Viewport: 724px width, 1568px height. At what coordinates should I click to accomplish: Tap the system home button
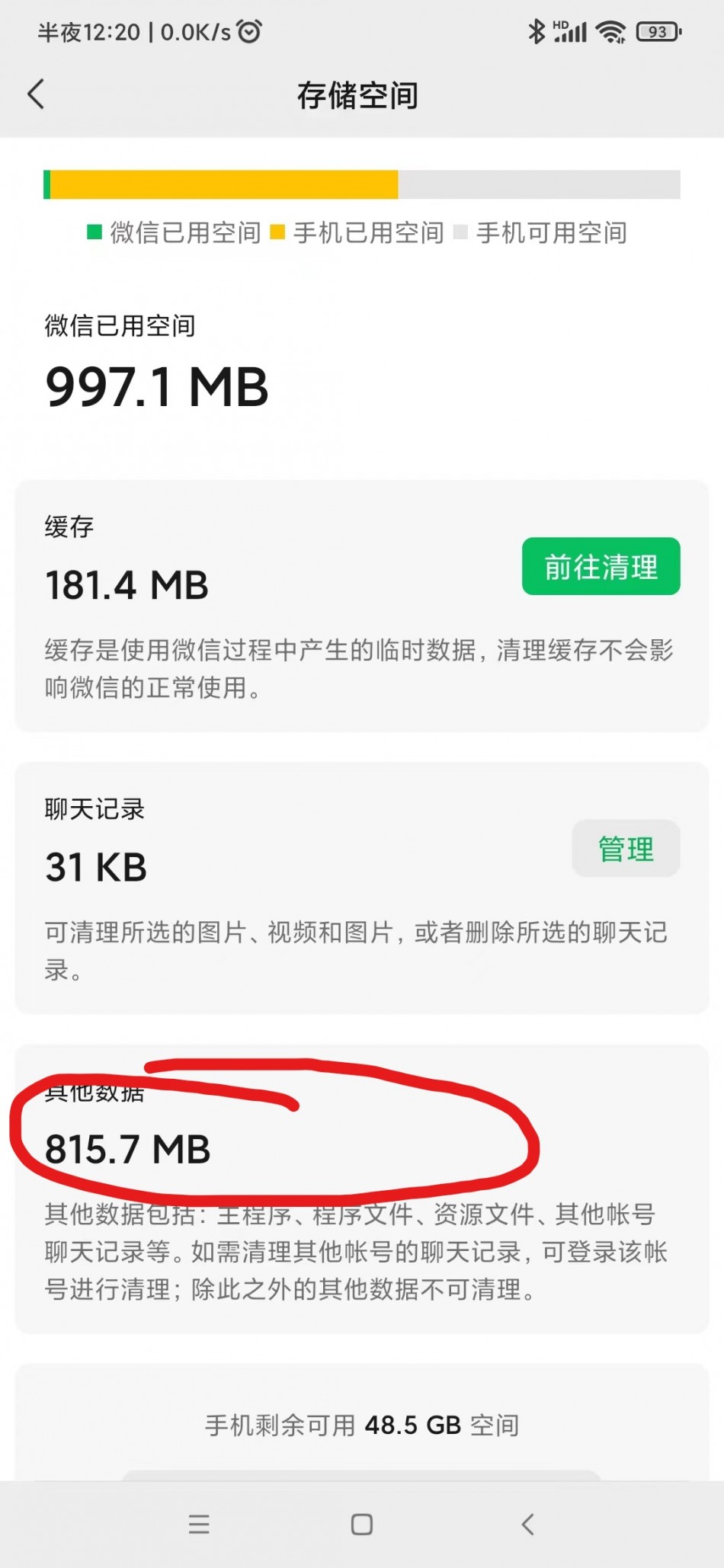point(361,1524)
